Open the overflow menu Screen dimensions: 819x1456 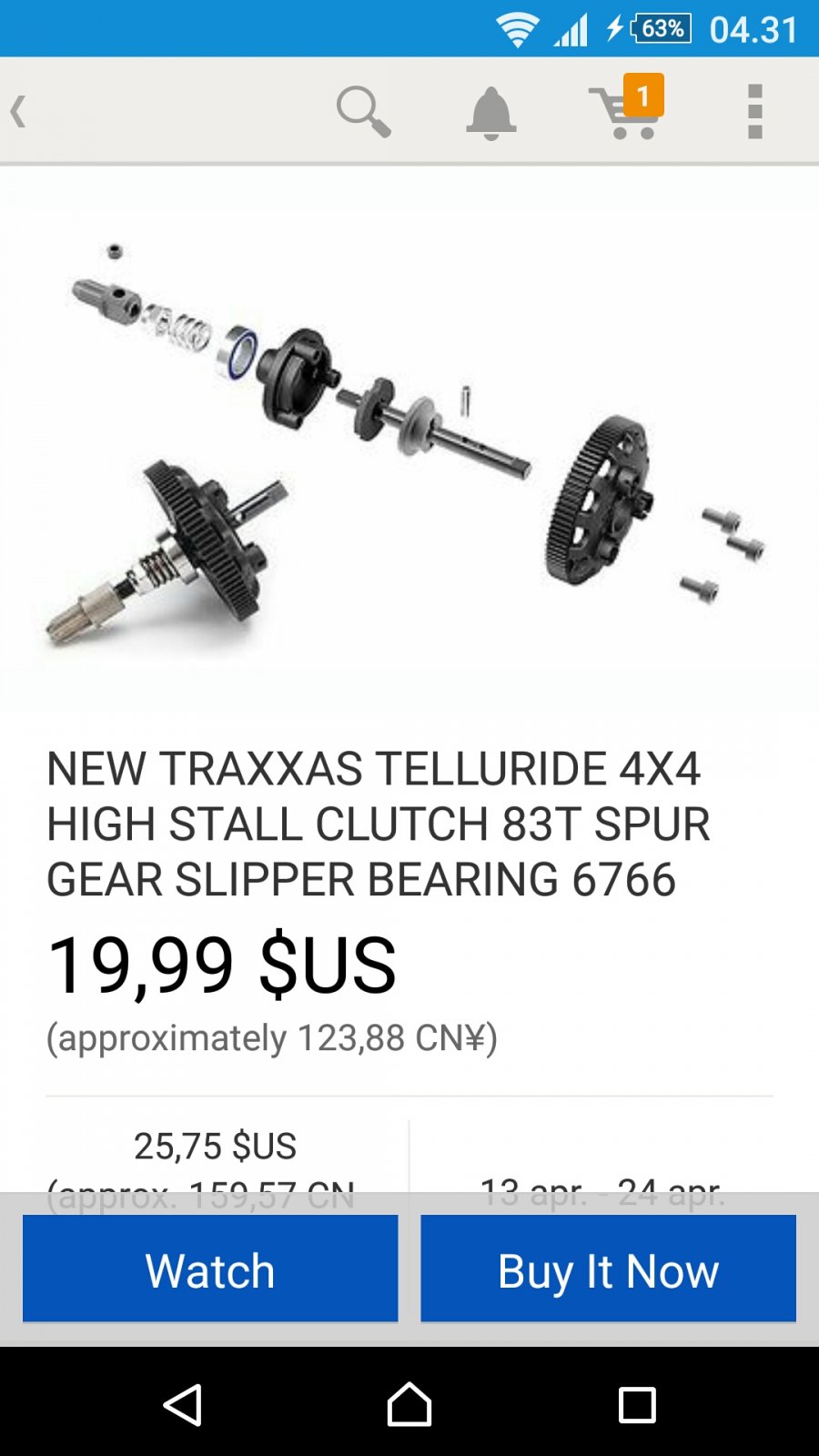pyautogui.click(x=754, y=112)
